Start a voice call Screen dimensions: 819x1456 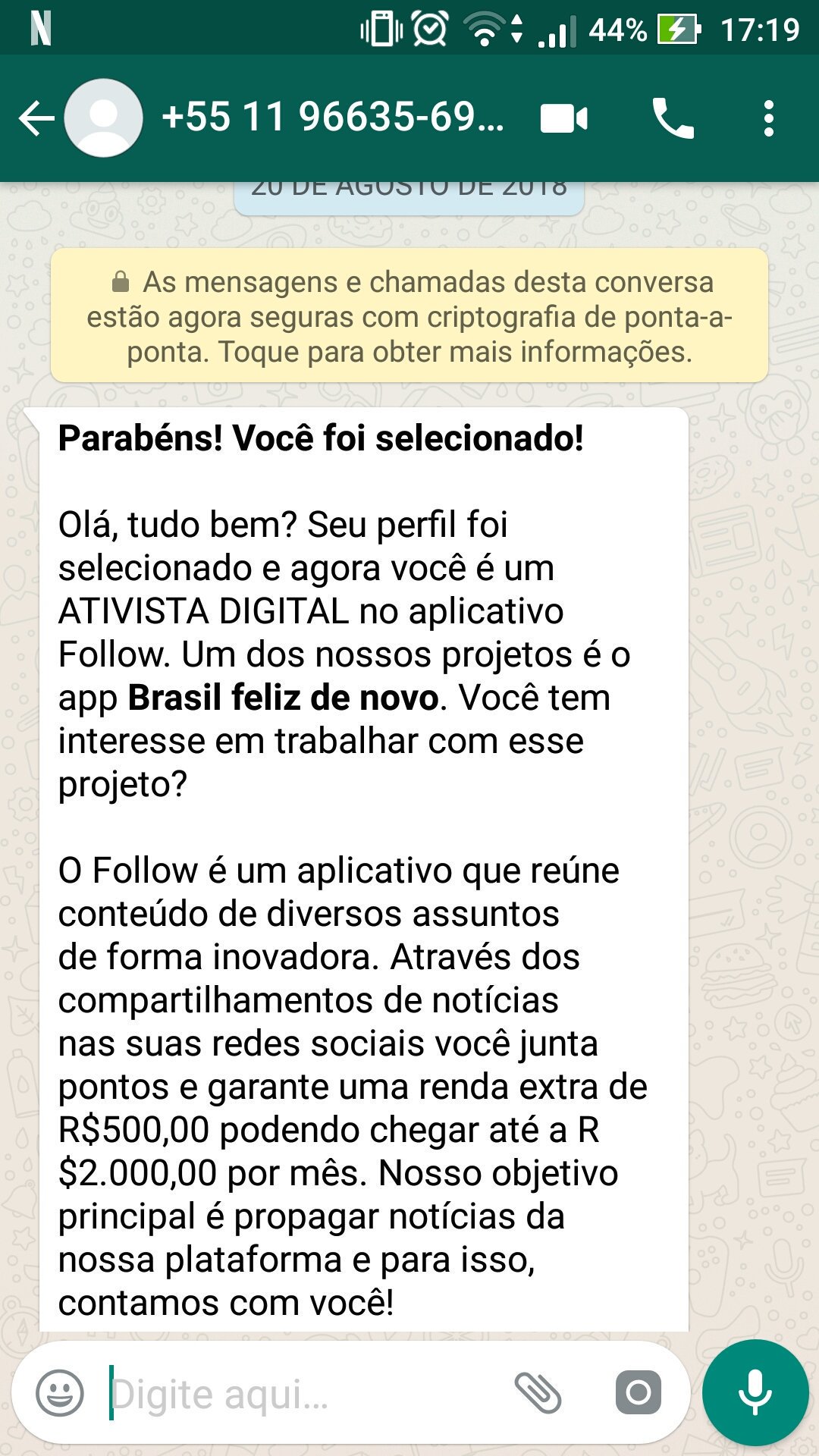(673, 118)
